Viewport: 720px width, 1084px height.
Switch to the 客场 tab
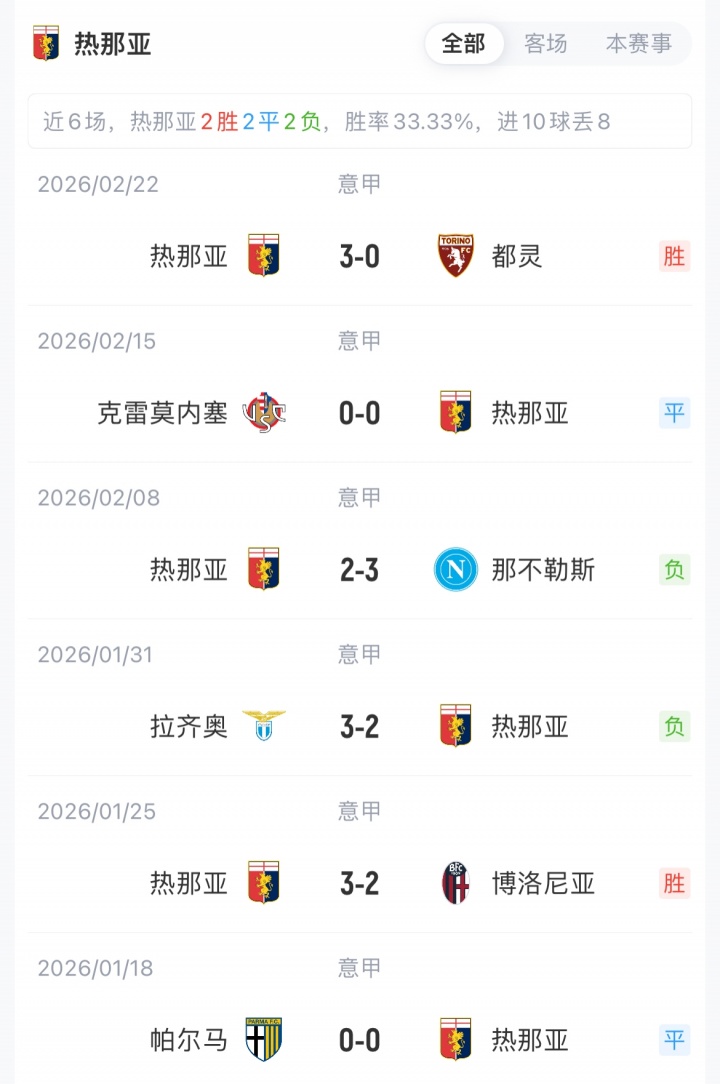click(546, 44)
